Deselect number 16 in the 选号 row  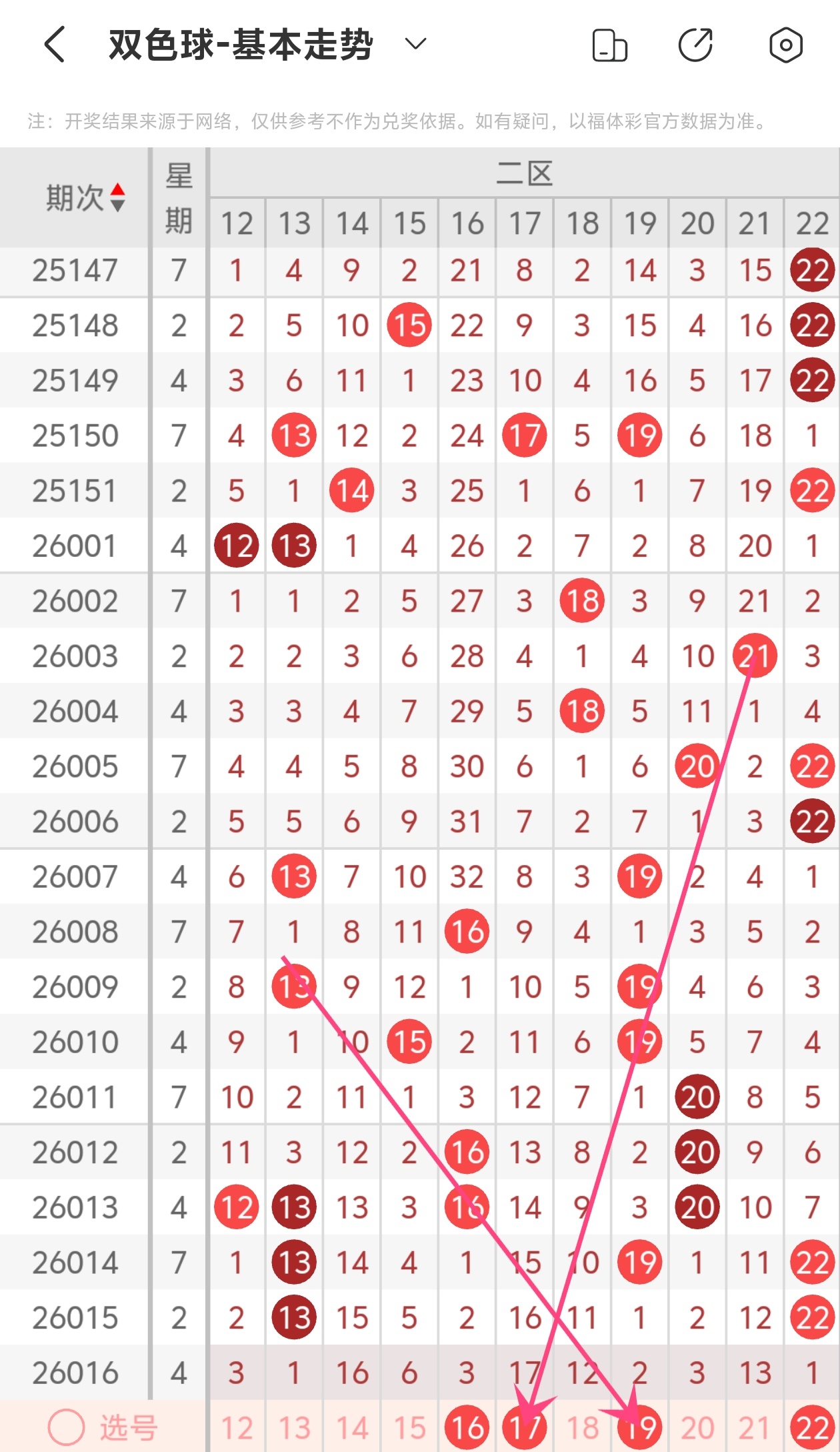point(467,1428)
